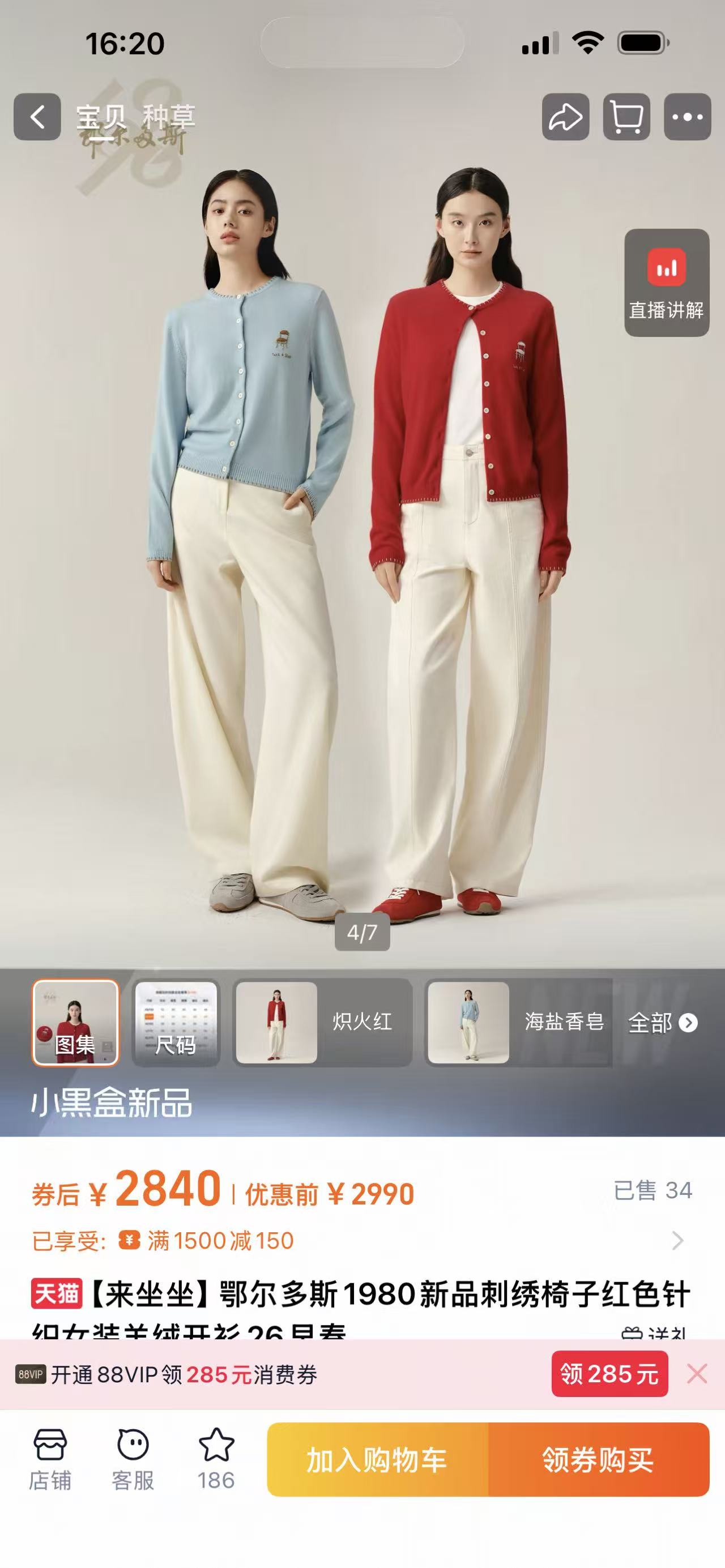This screenshot has height=1568, width=725.
Task: Contact 客服 customer service
Action: coord(133,1459)
